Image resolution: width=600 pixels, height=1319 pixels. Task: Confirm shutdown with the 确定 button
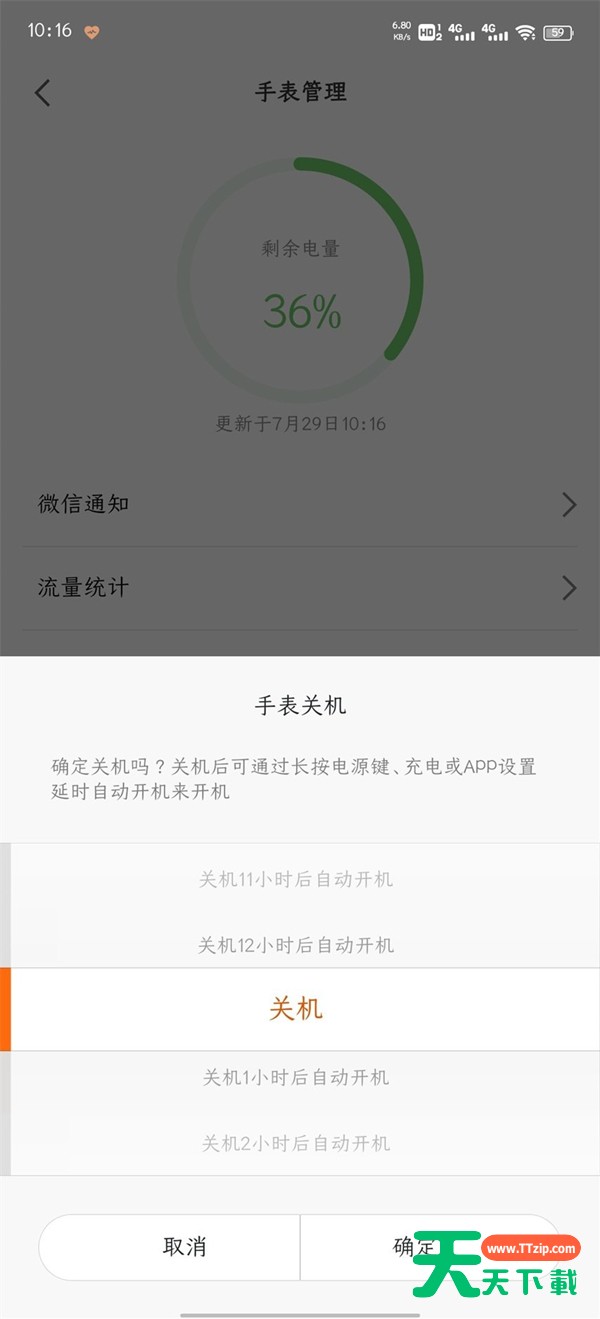coord(430,1246)
